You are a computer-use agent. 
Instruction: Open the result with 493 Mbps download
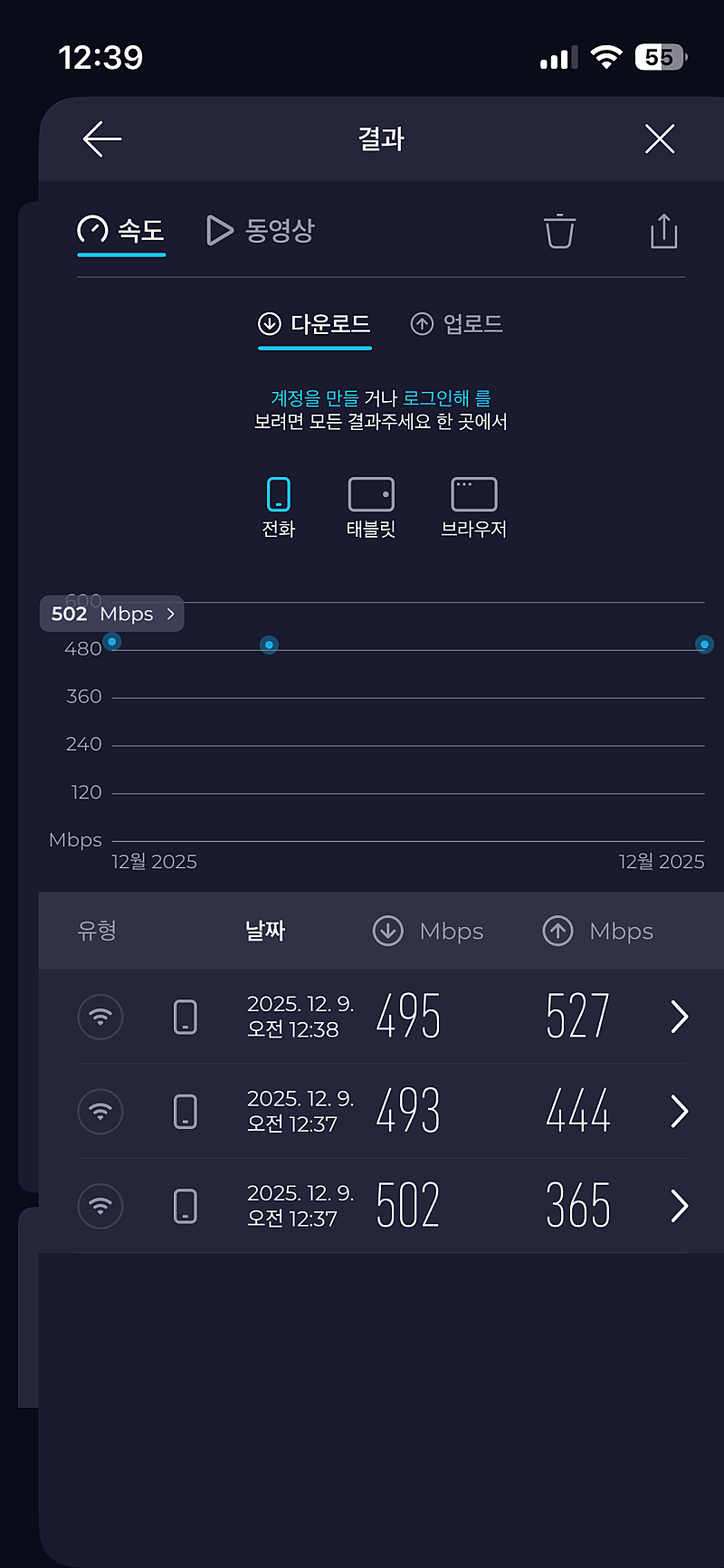pyautogui.click(x=380, y=1111)
